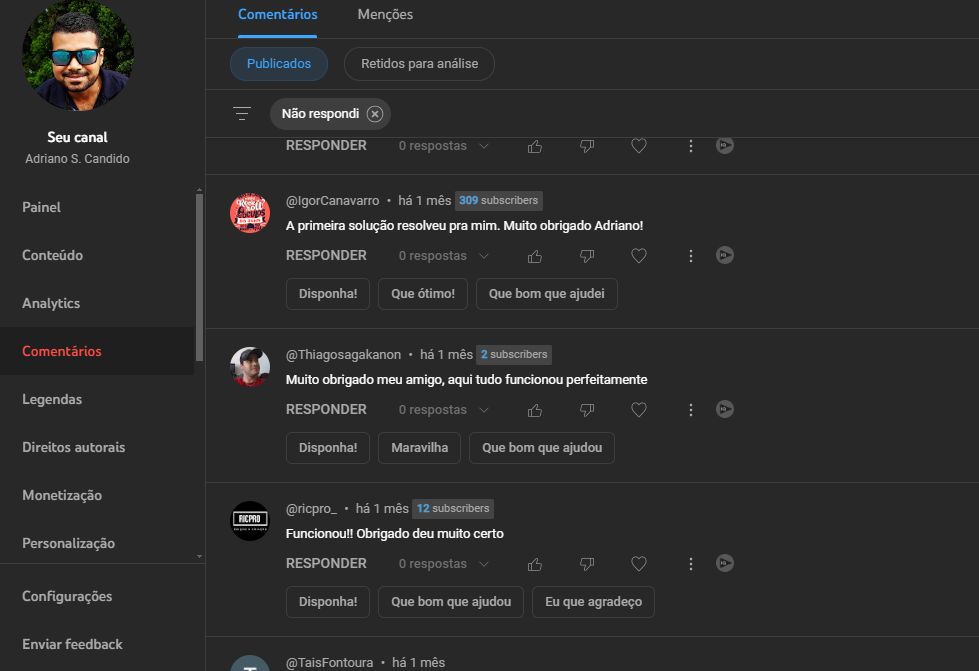
Task: Like Thiagosagakanon's comment with thumbs up
Action: [x=535, y=410]
